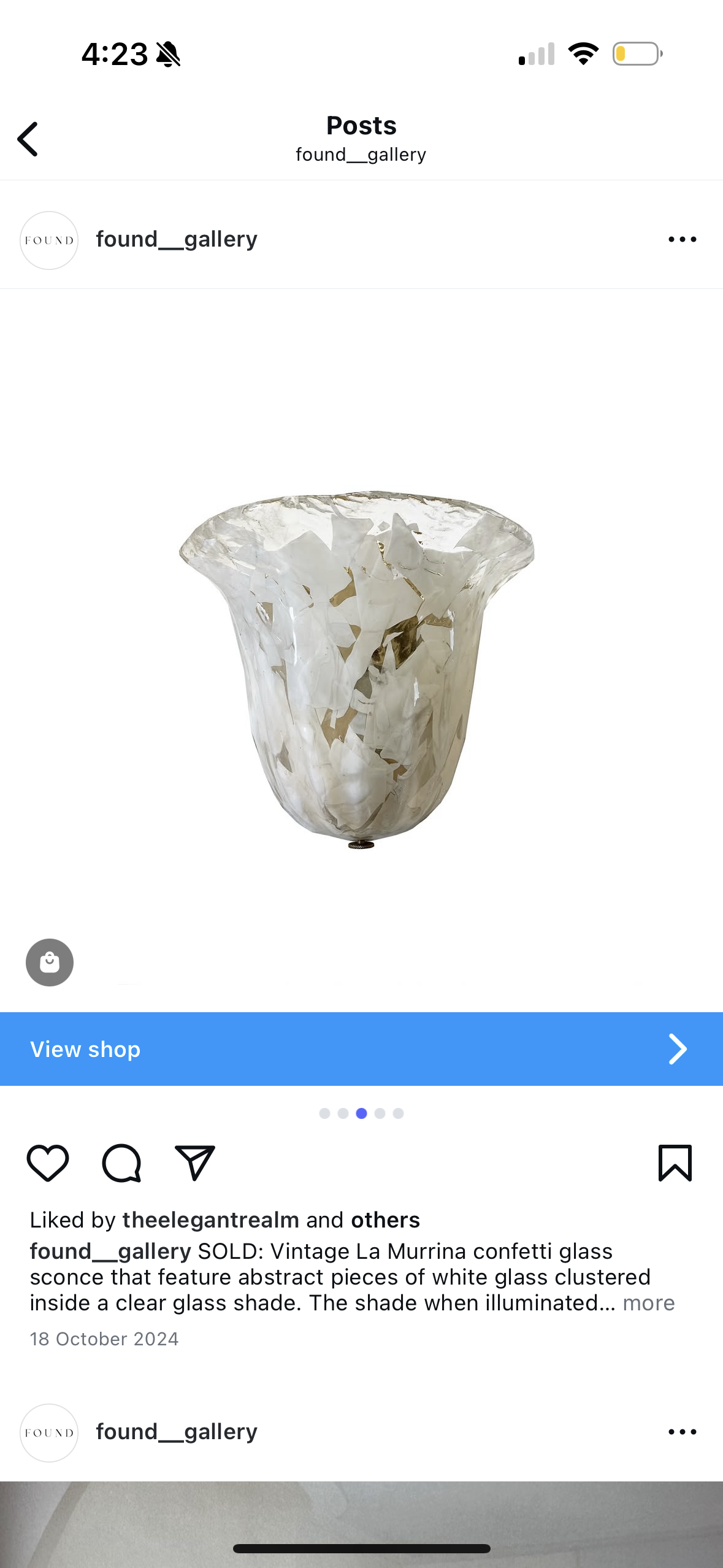Screen dimensions: 723x1568
Task: Open theelegantrealm's profile from likes
Action: click(210, 1220)
